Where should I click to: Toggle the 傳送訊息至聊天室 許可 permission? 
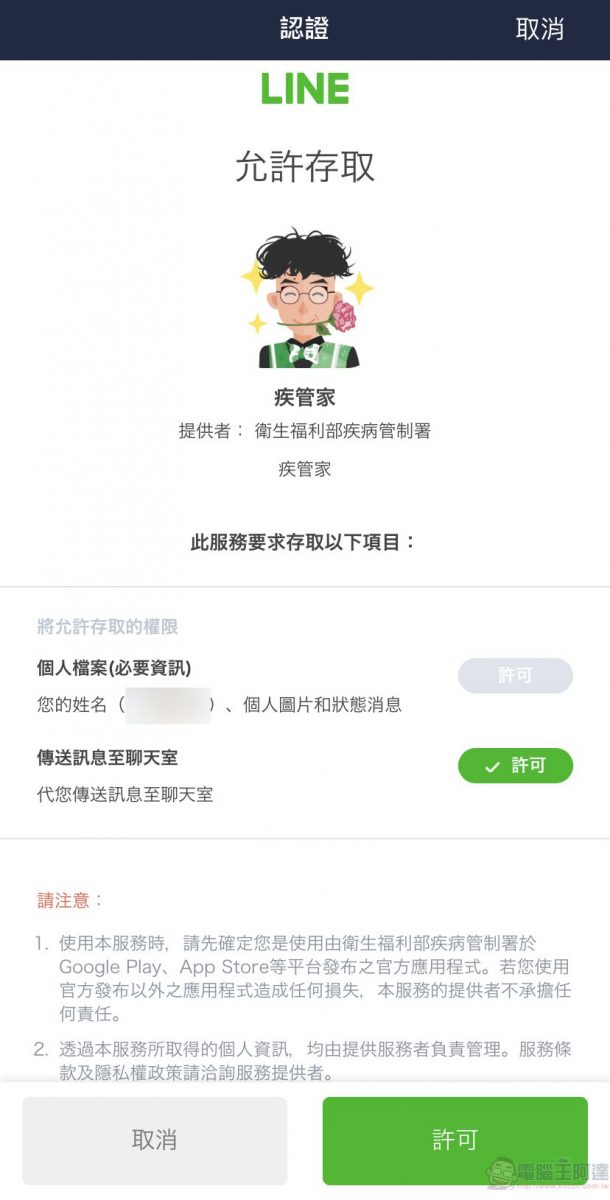tap(515, 766)
